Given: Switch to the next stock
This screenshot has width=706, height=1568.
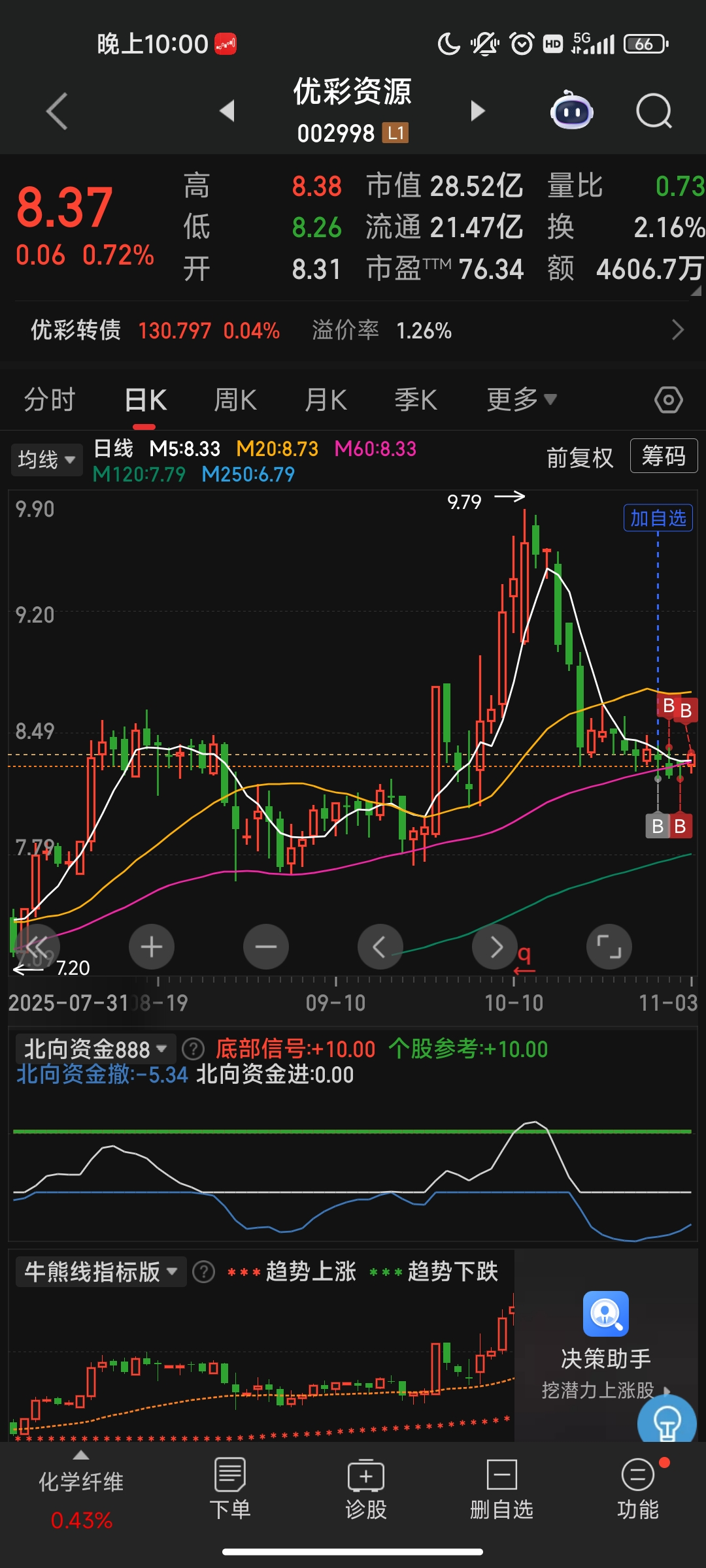Looking at the screenshot, I should [x=478, y=111].
